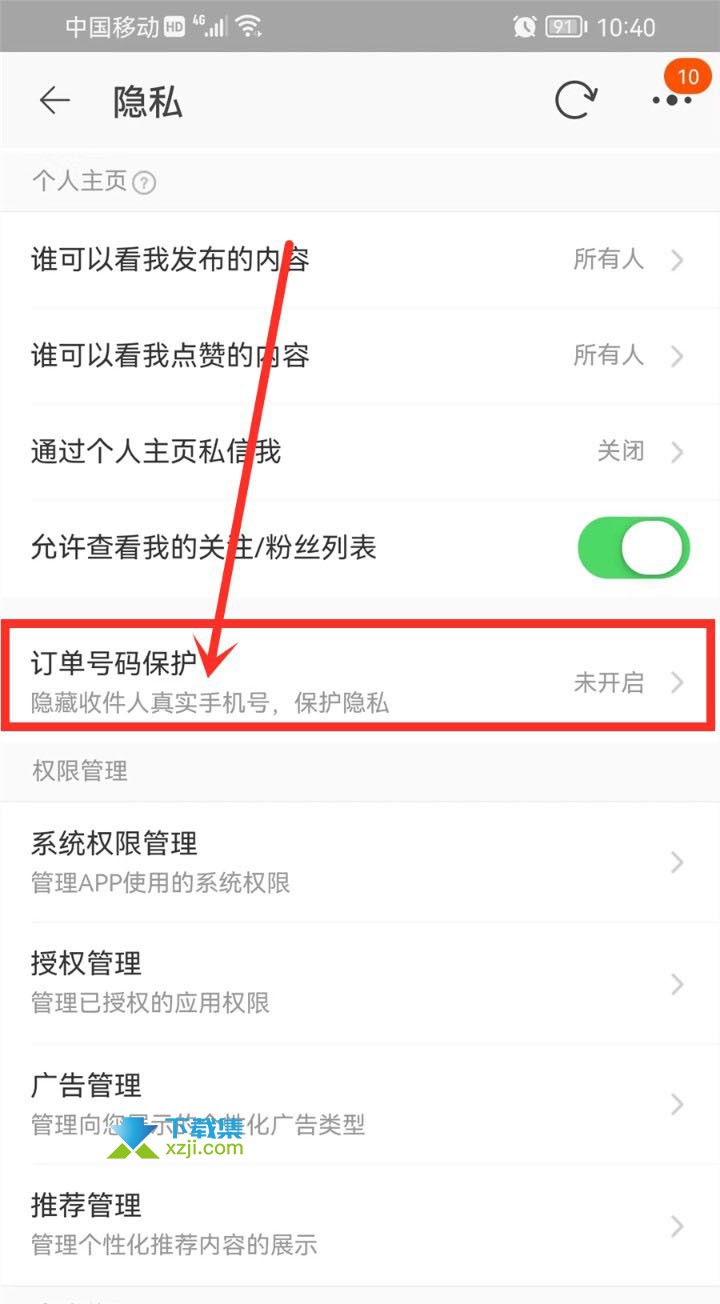Open 系统权限管理
Screen dimensions: 720x1304
tap(358, 861)
